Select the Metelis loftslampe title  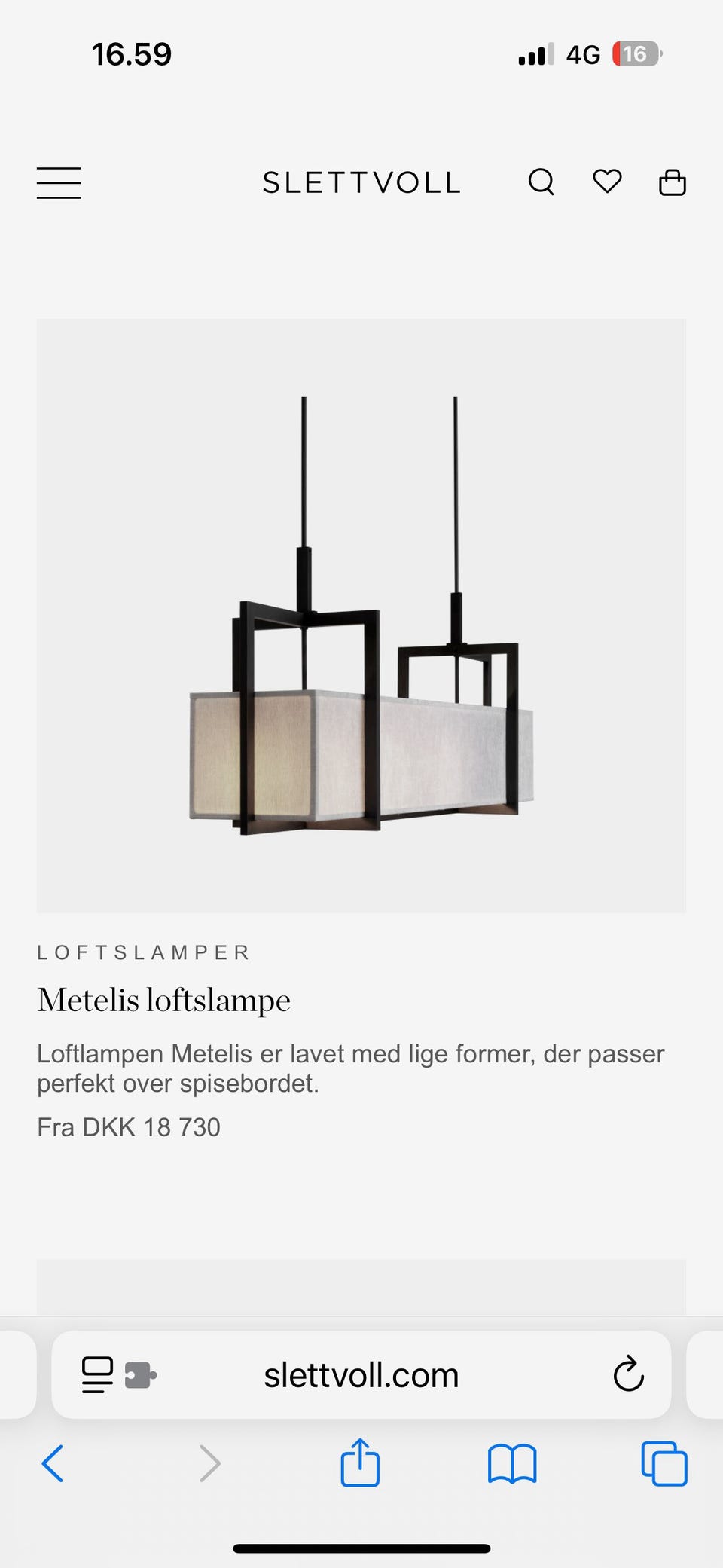163,1000
